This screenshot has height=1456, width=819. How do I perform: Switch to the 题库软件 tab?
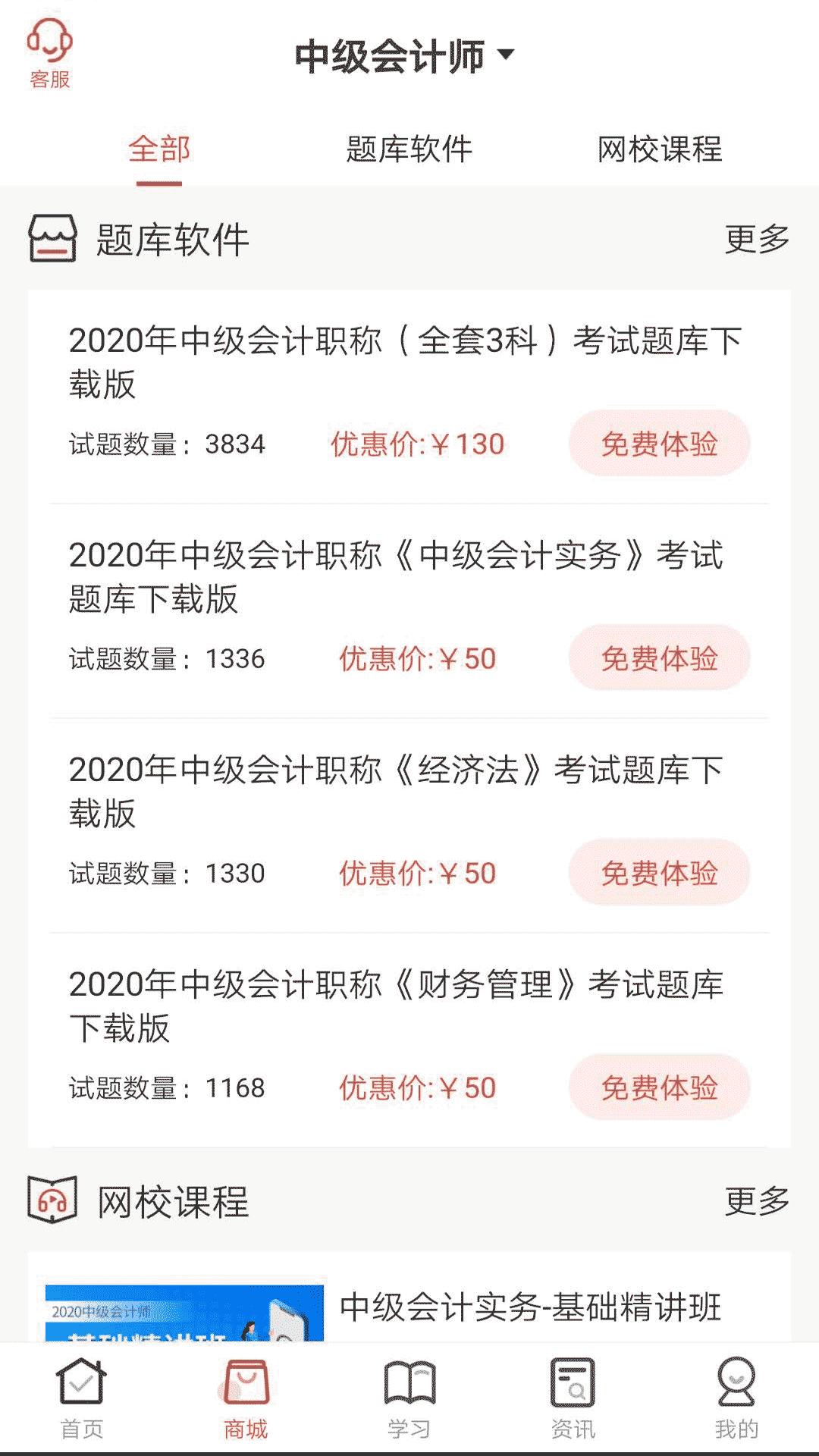click(x=409, y=150)
